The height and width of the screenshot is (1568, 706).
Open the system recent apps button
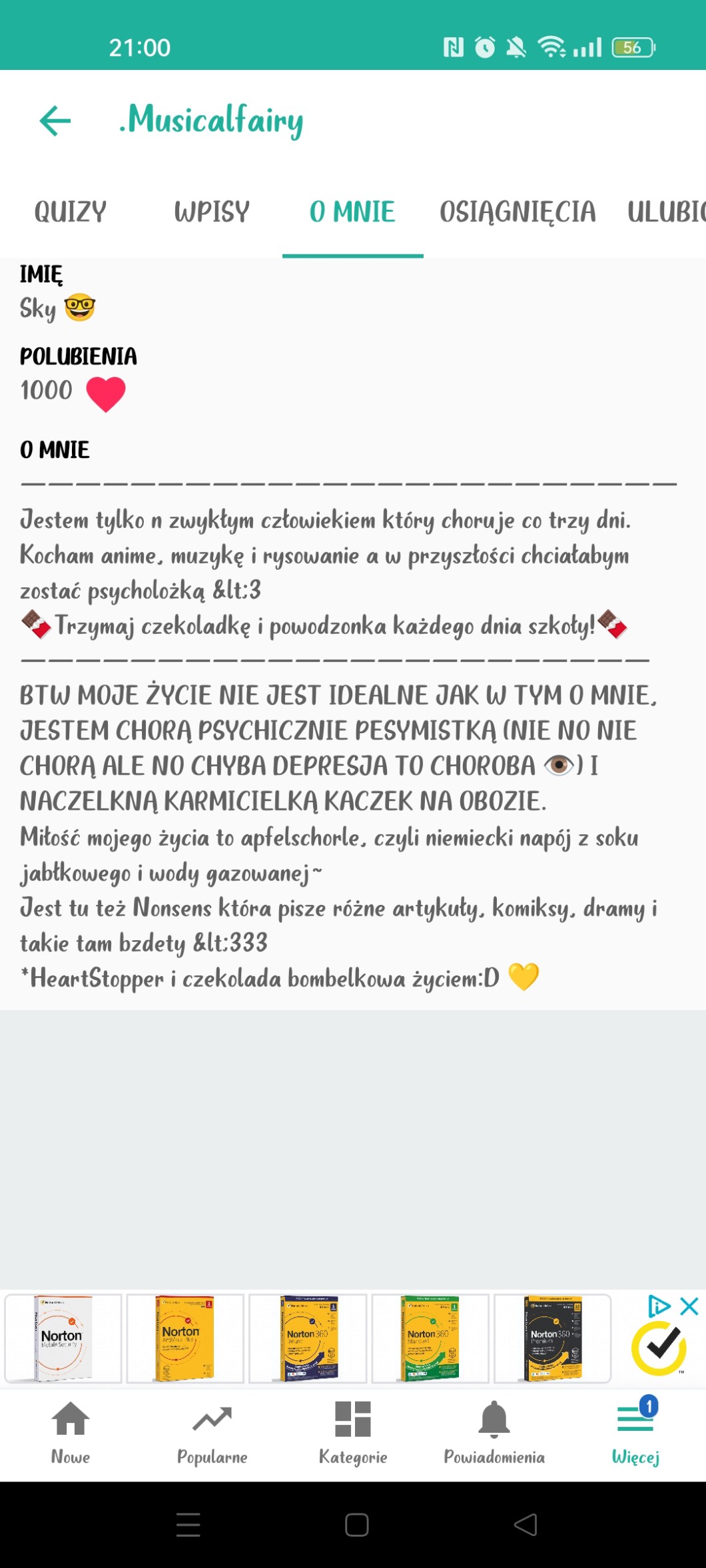pos(188,1525)
